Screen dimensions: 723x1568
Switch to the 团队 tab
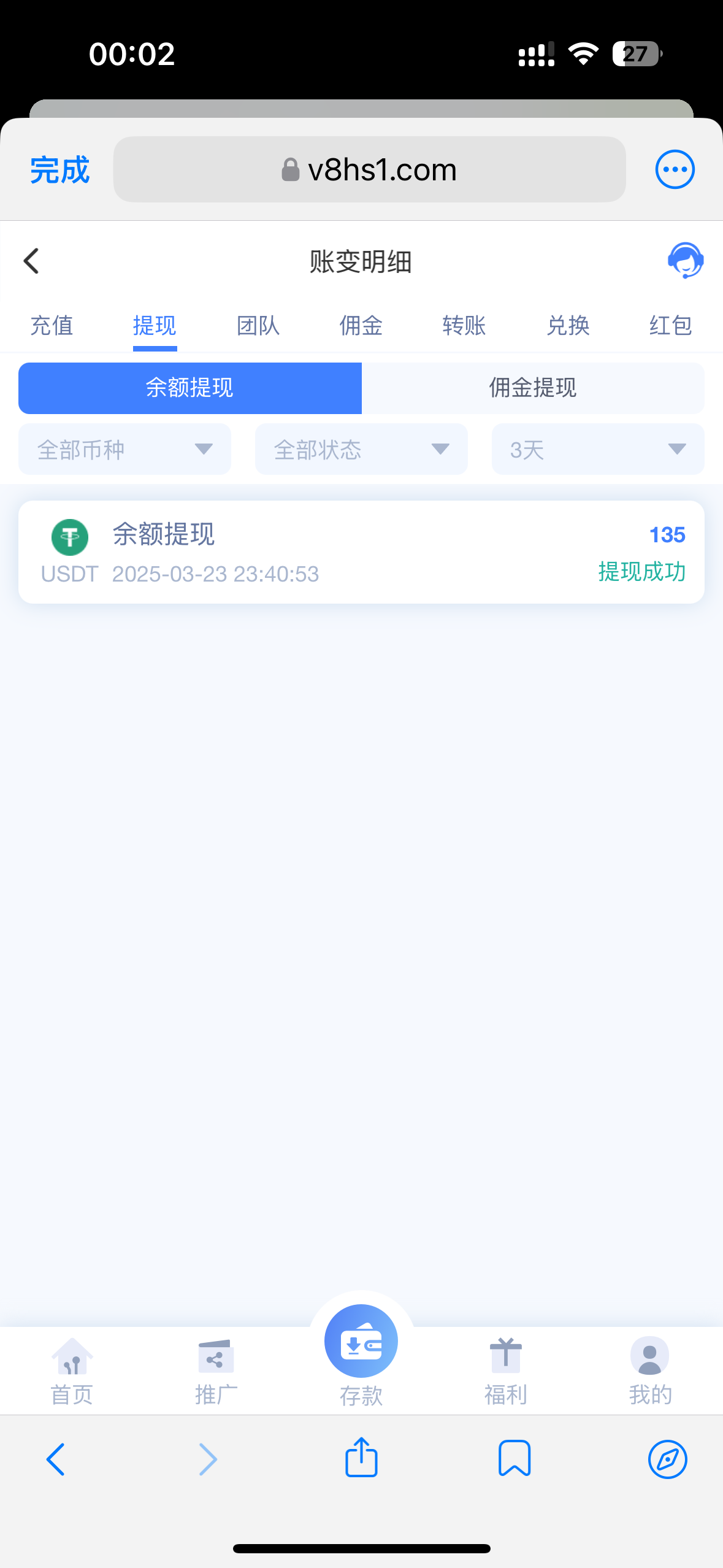258,325
